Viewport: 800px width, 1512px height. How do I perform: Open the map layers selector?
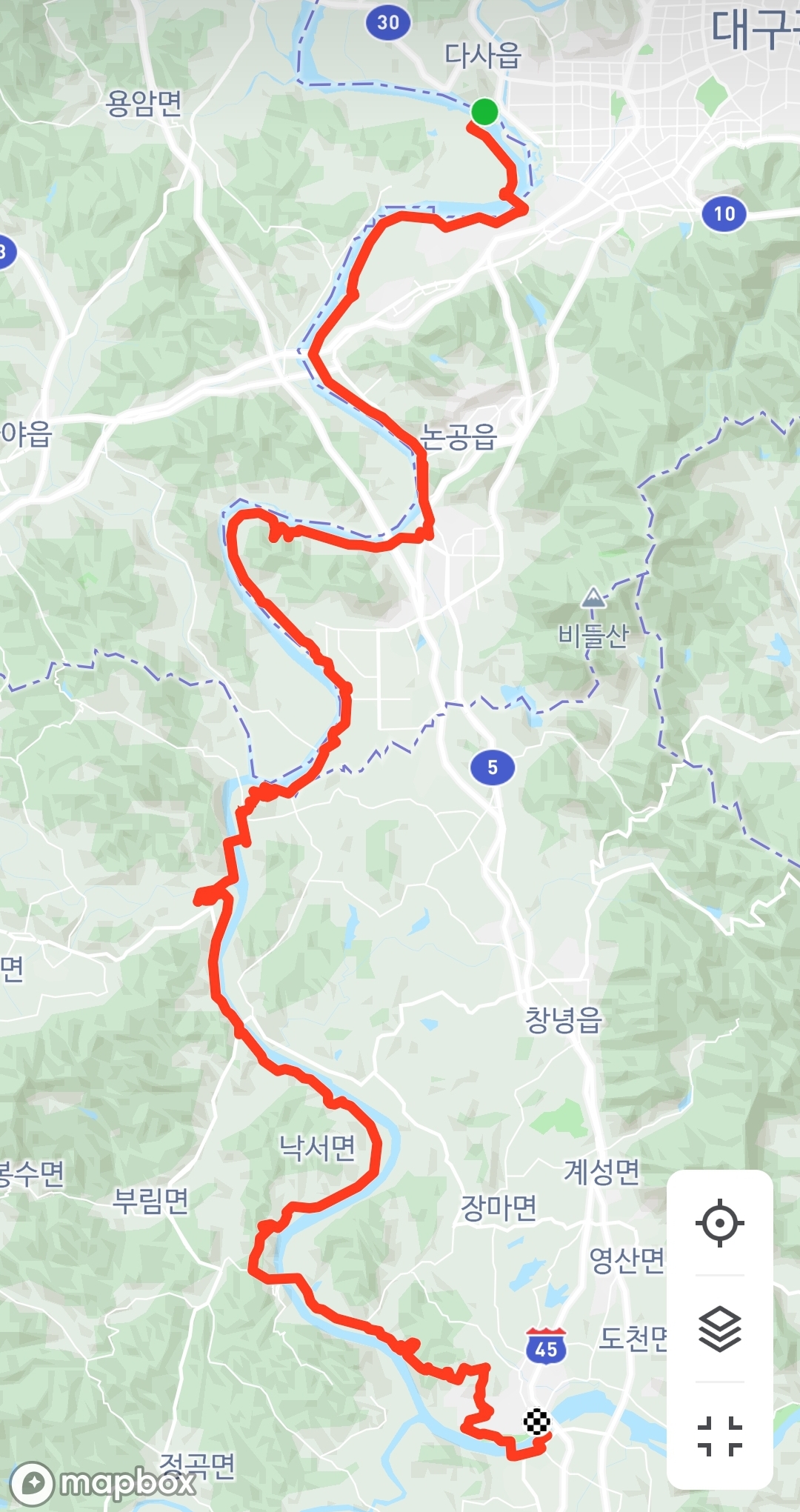[719, 1329]
